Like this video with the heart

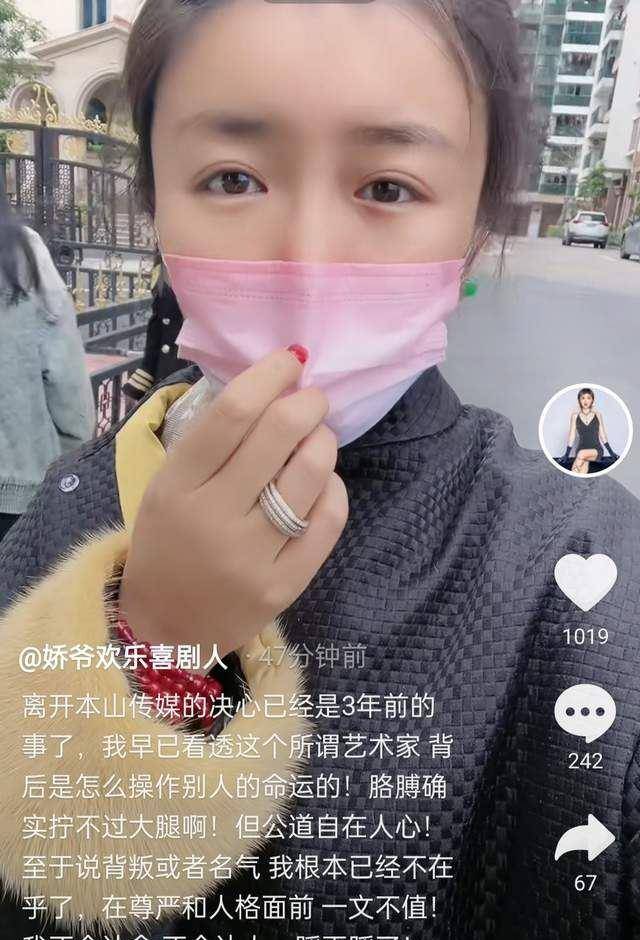[585, 582]
